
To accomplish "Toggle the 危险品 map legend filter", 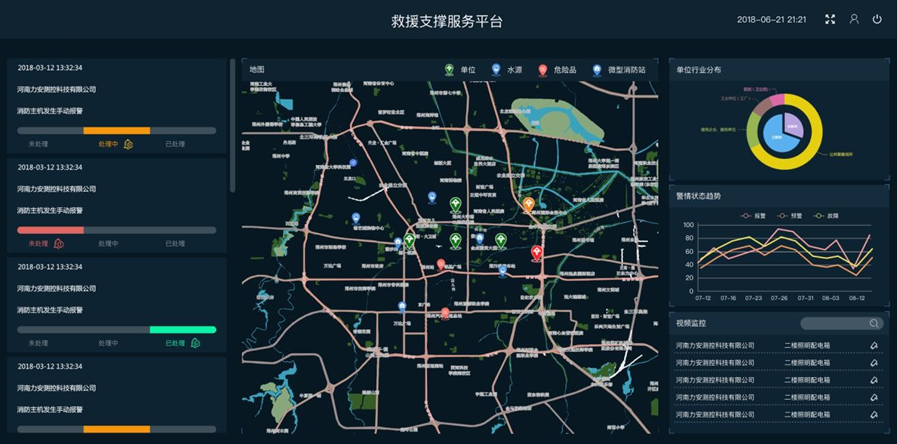I will click(556, 70).
